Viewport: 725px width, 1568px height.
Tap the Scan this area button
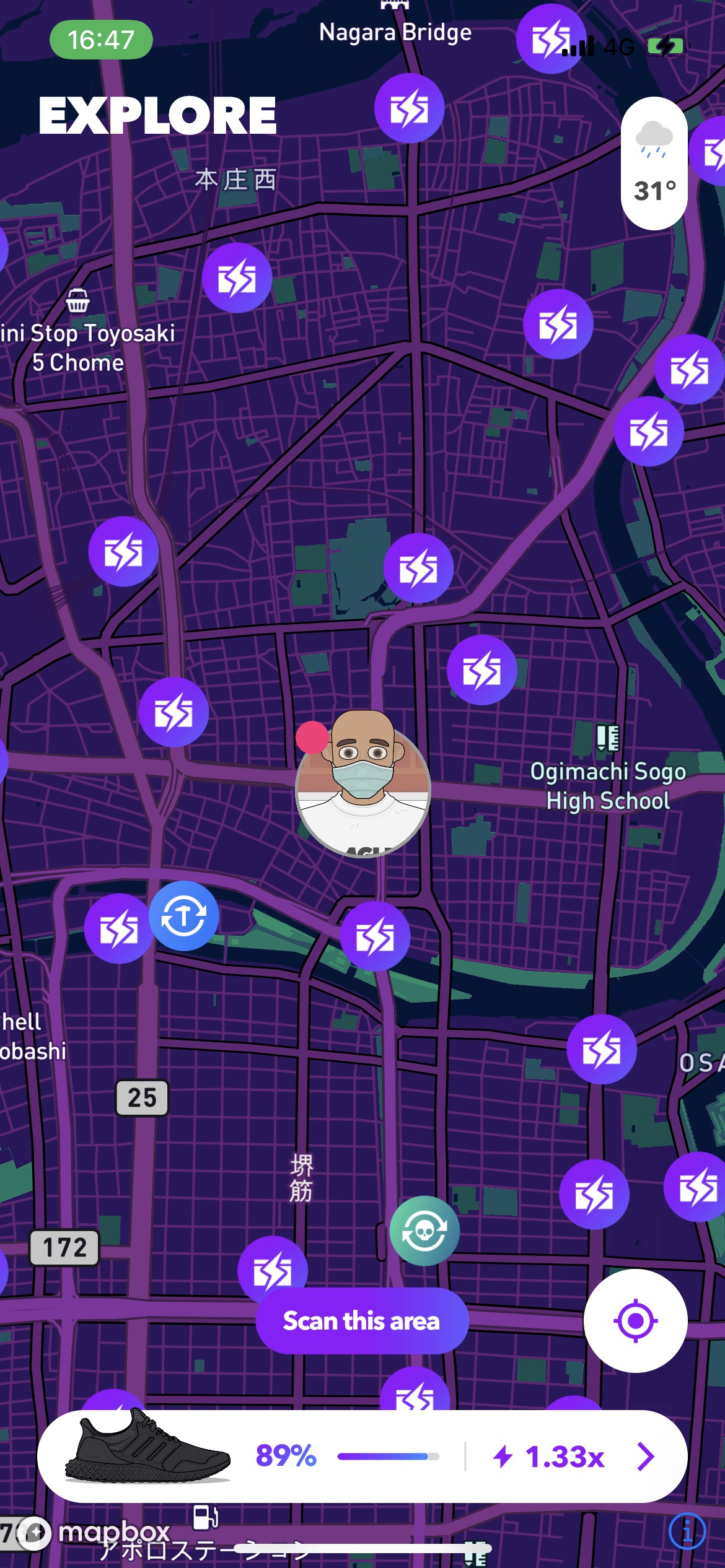[362, 1321]
